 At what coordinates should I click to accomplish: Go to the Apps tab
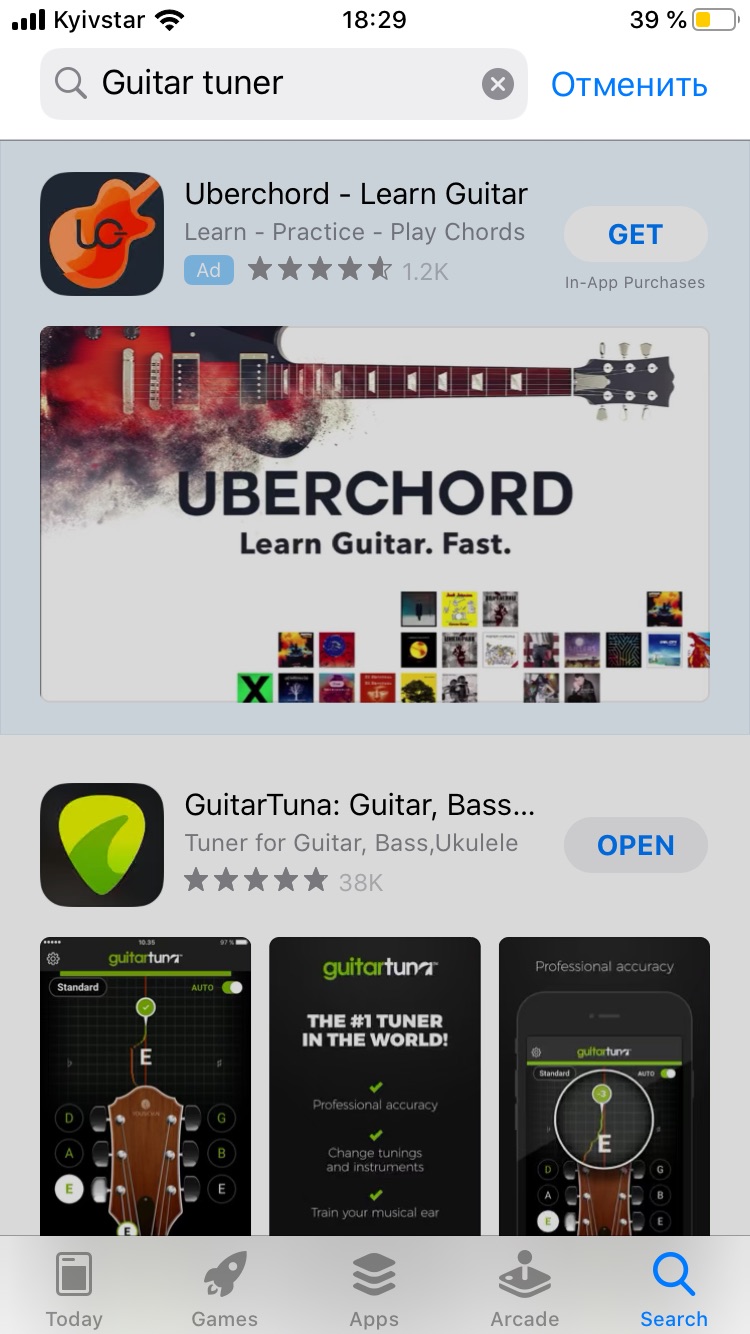[374, 1288]
